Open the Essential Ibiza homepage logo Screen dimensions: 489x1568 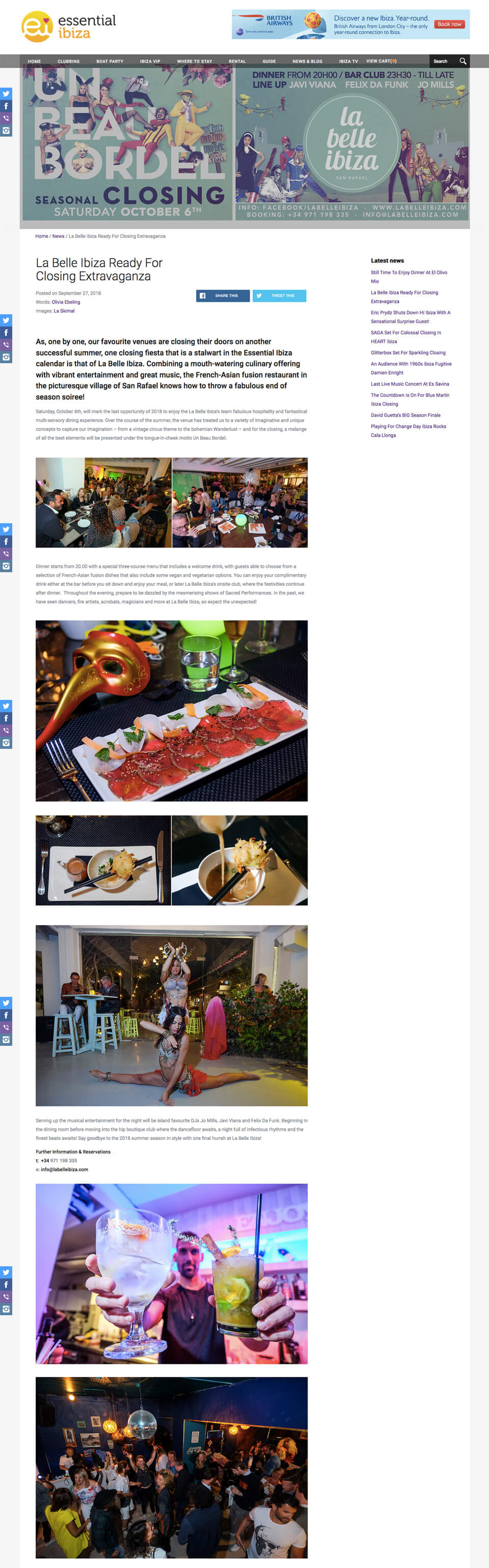pyautogui.click(x=68, y=26)
